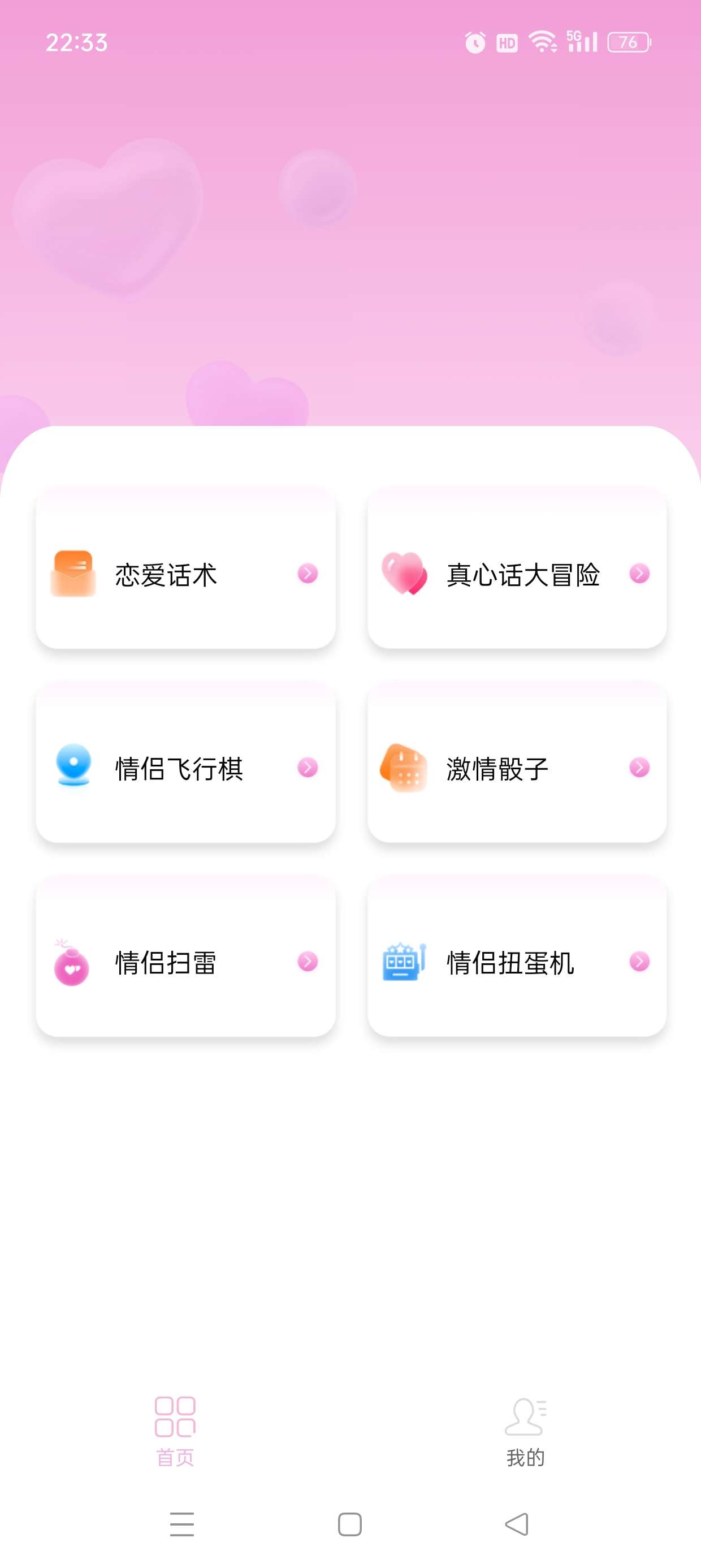Click the alarm clock status bar icon

point(474,42)
